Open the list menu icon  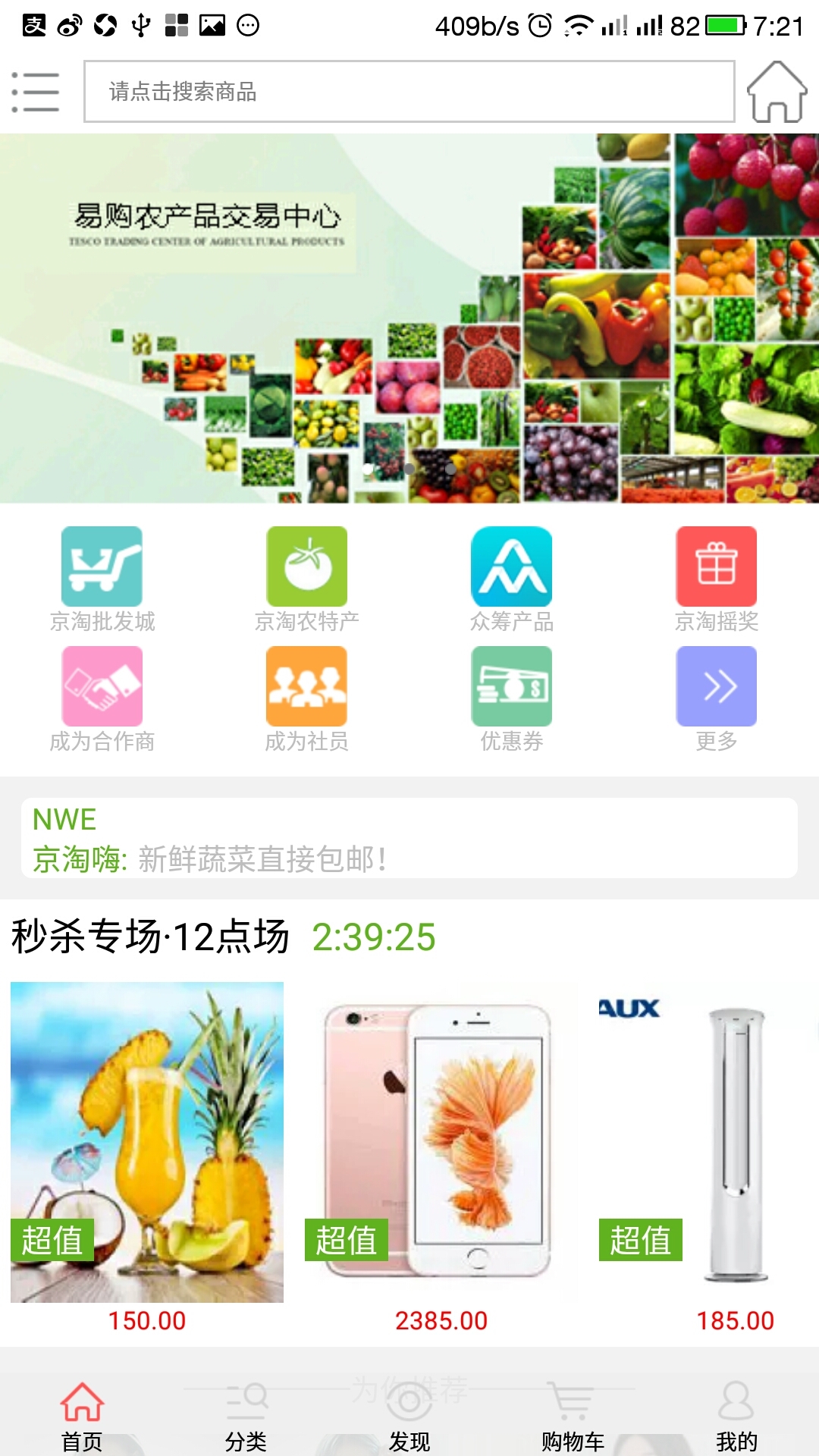tap(36, 92)
